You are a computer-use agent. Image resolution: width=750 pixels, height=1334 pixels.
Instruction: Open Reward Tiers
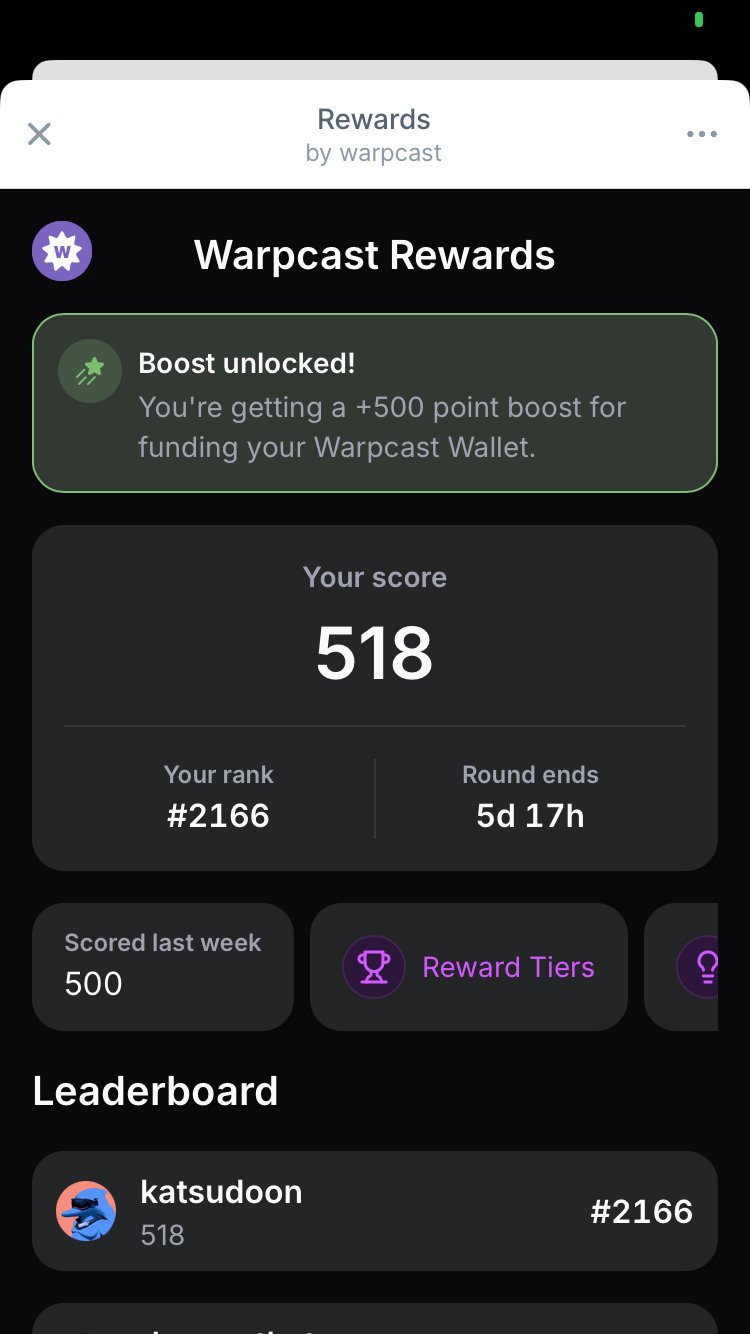click(469, 967)
